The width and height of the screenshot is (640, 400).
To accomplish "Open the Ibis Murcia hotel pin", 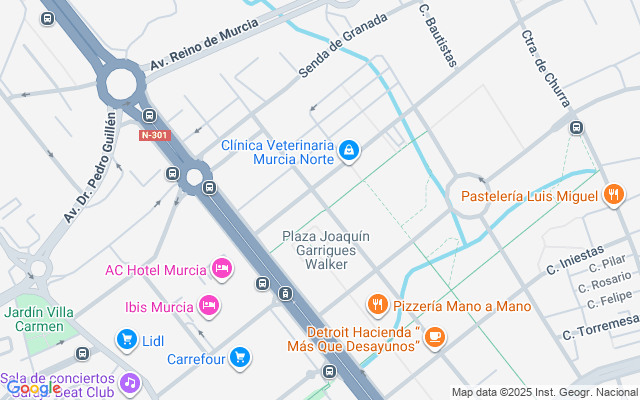I will (x=209, y=305).
